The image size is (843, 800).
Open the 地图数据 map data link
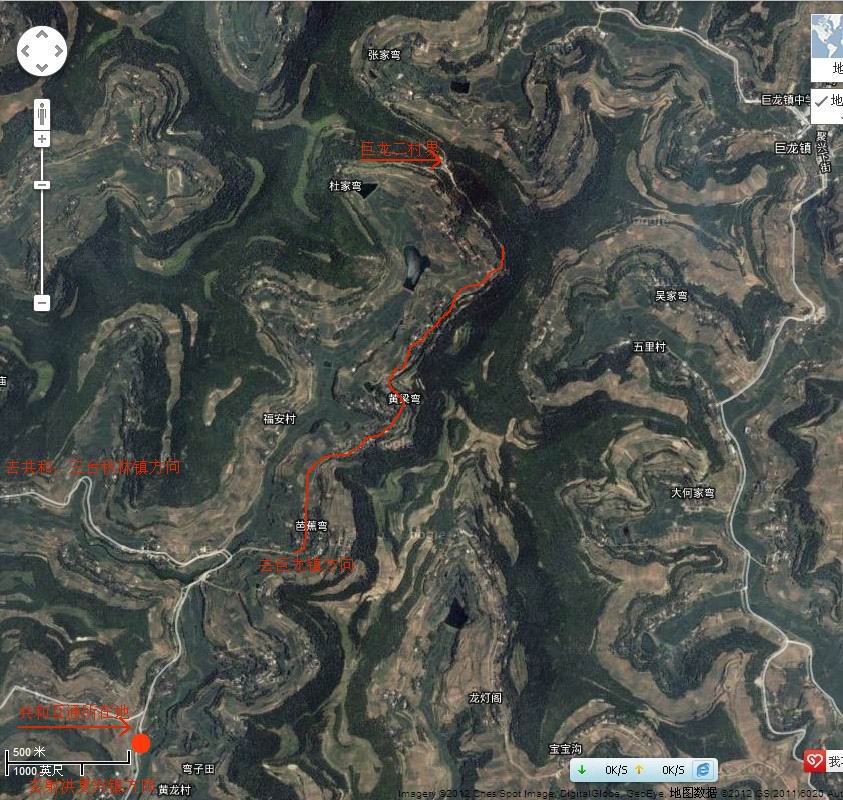[x=689, y=792]
